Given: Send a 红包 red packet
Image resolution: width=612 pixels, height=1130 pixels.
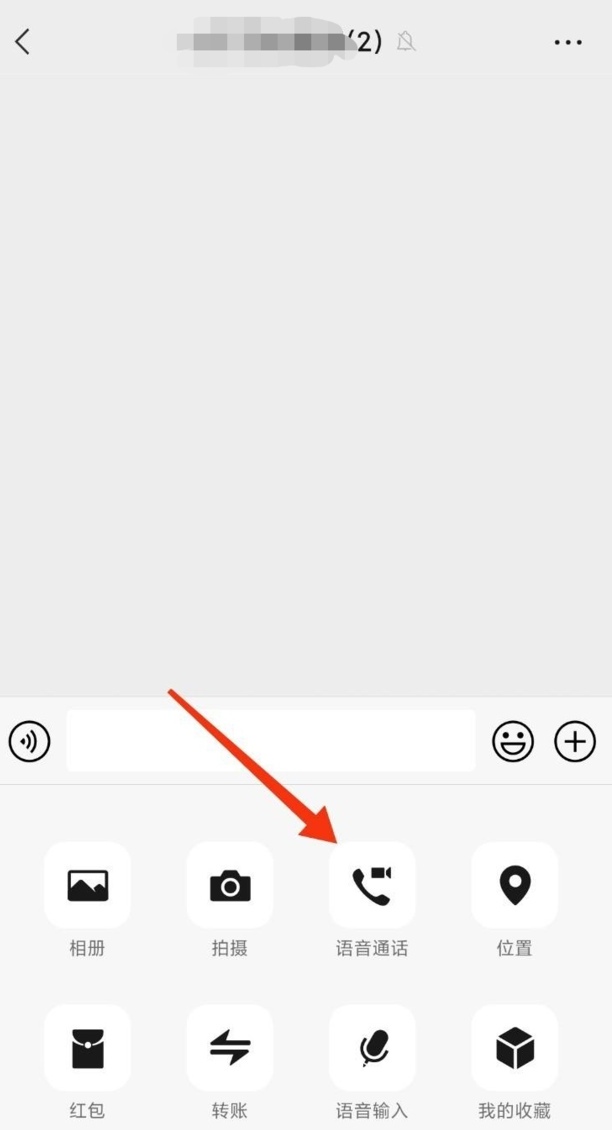Looking at the screenshot, I should tap(87, 1048).
